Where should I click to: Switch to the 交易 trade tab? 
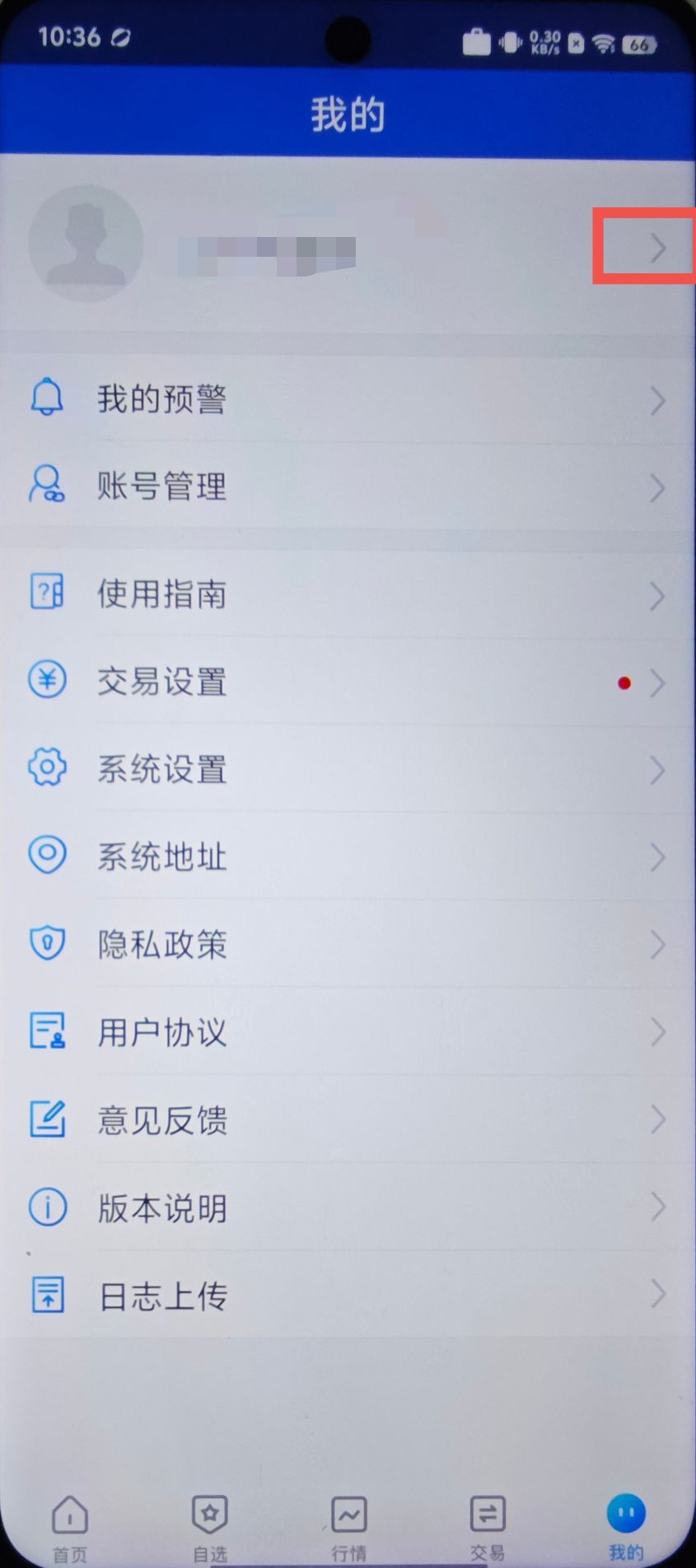tap(487, 1527)
